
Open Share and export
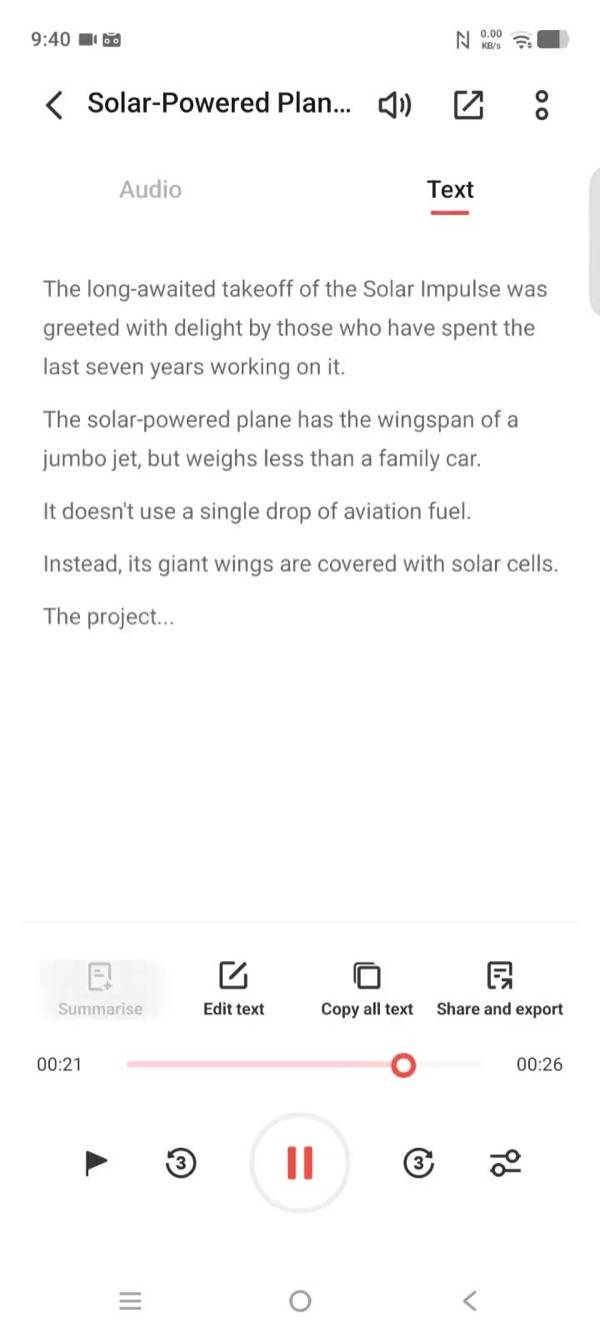coord(500,988)
